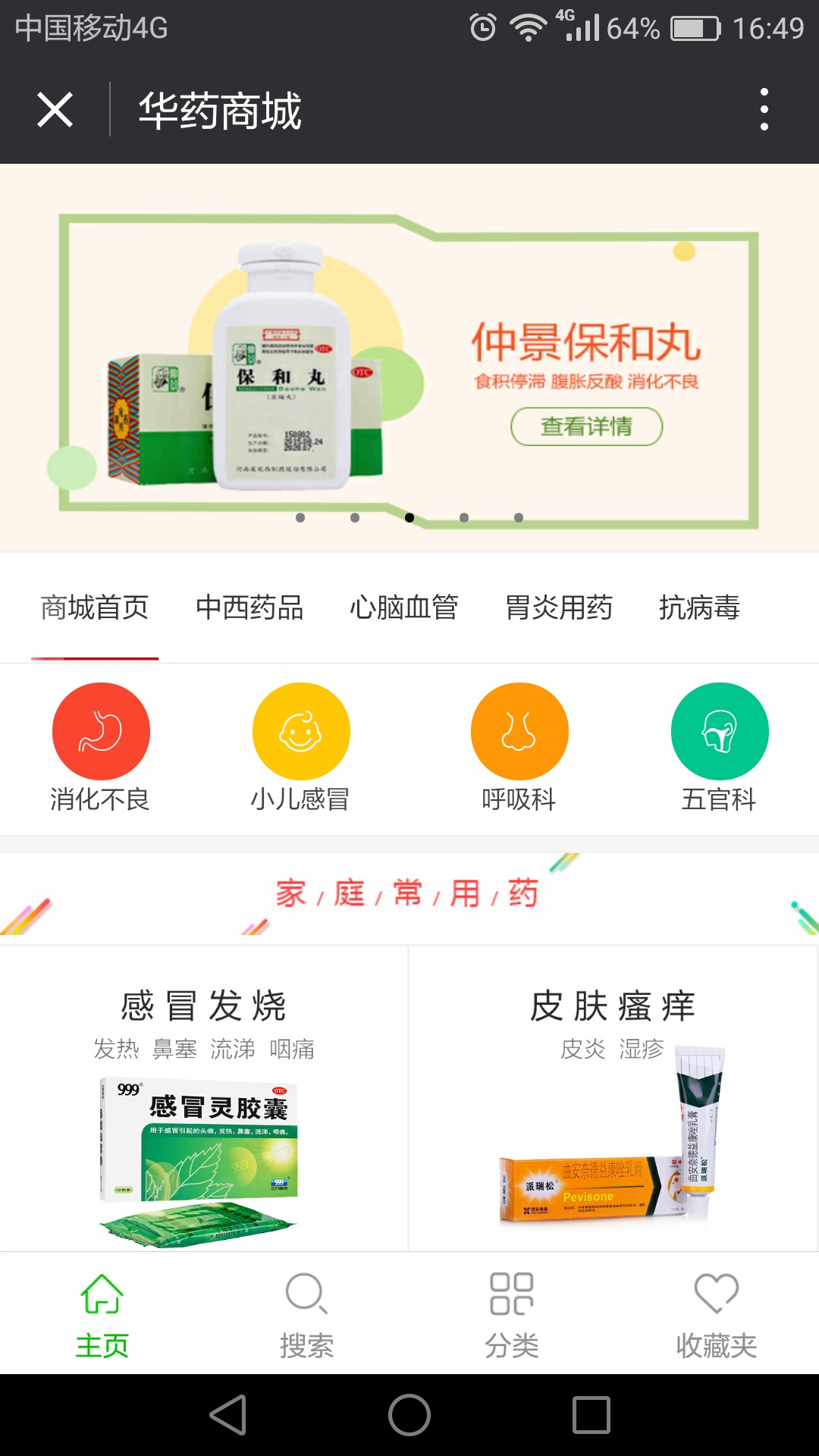Open the 抗病毒 tab
819x1456 pixels.
[x=699, y=608]
